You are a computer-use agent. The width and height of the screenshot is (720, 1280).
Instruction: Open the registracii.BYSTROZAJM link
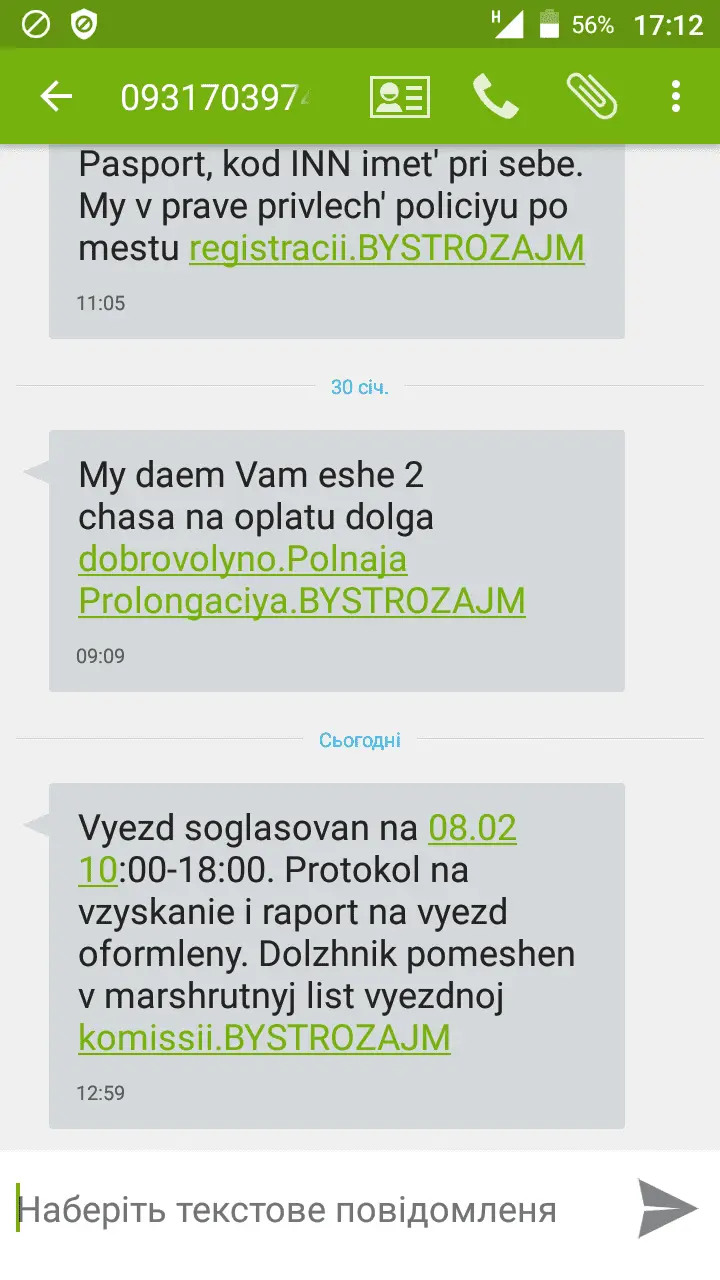pyautogui.click(x=386, y=248)
